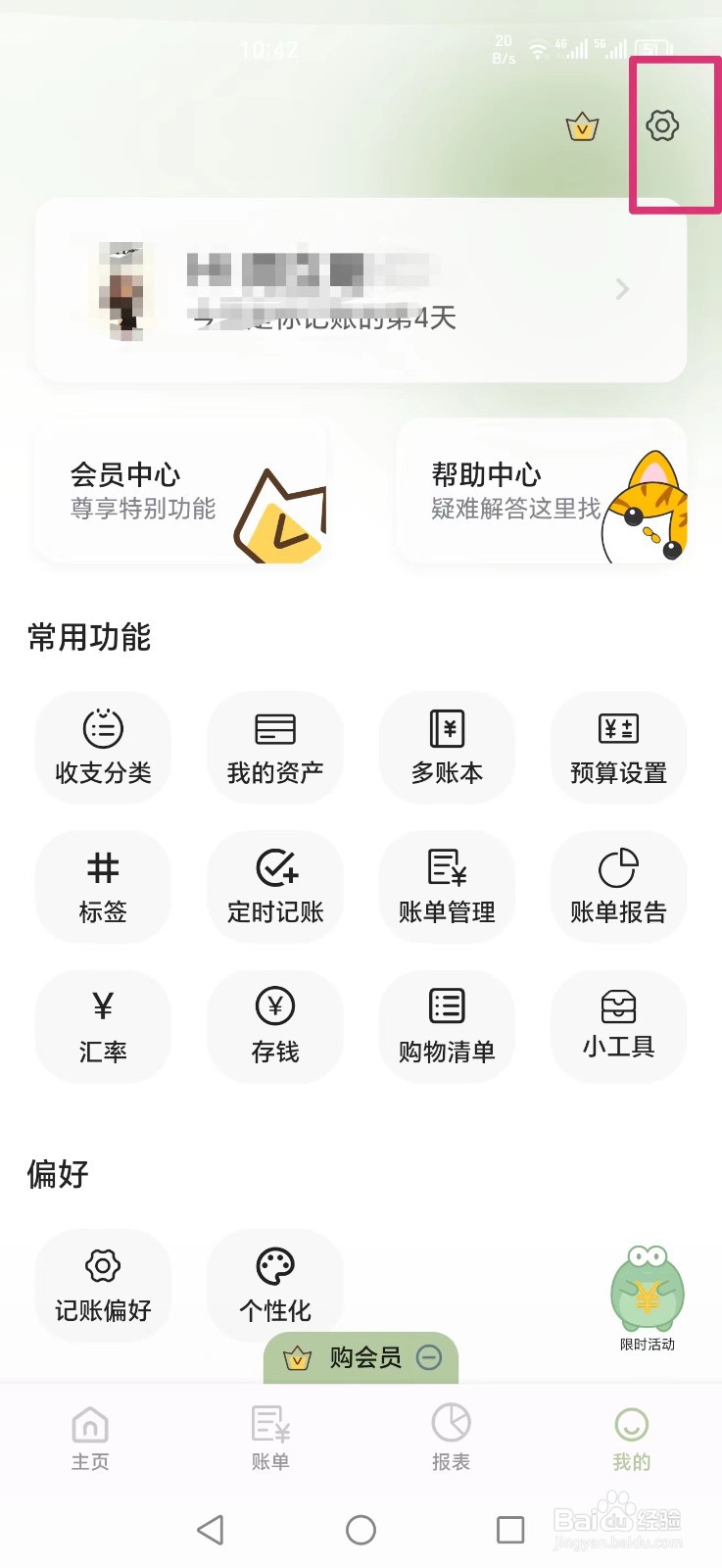Open 记账偏好 bookkeeping preferences
The height and width of the screenshot is (1568, 722).
(x=103, y=1286)
